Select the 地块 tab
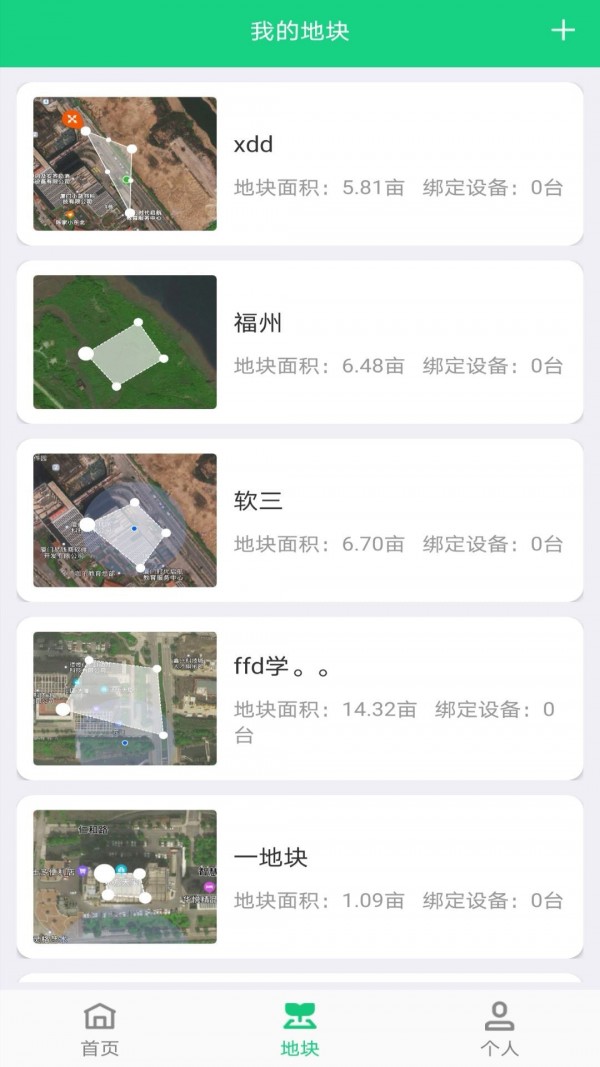This screenshot has height=1067, width=600. tap(300, 1029)
